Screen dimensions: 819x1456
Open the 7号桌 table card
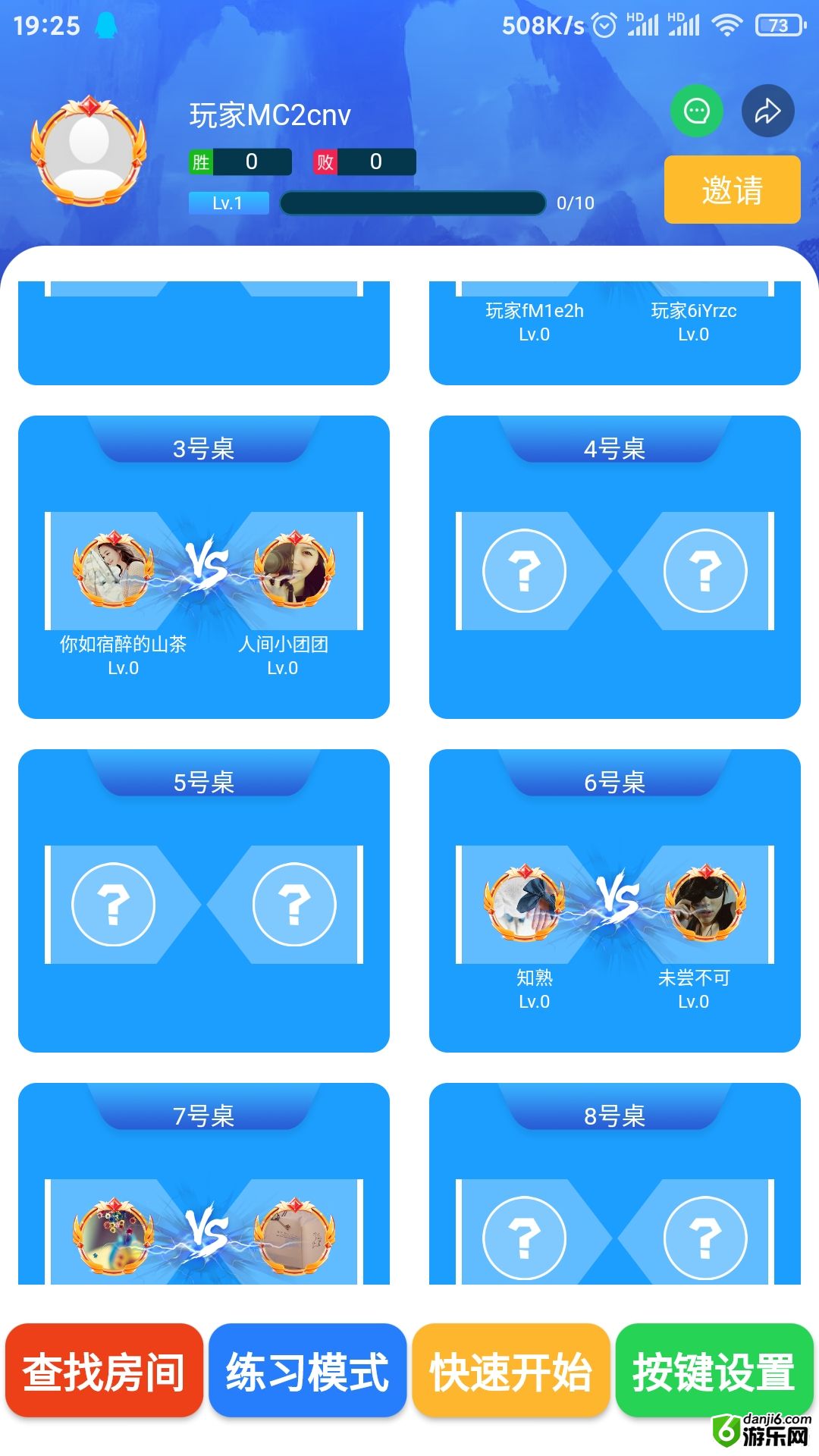coord(203,1213)
